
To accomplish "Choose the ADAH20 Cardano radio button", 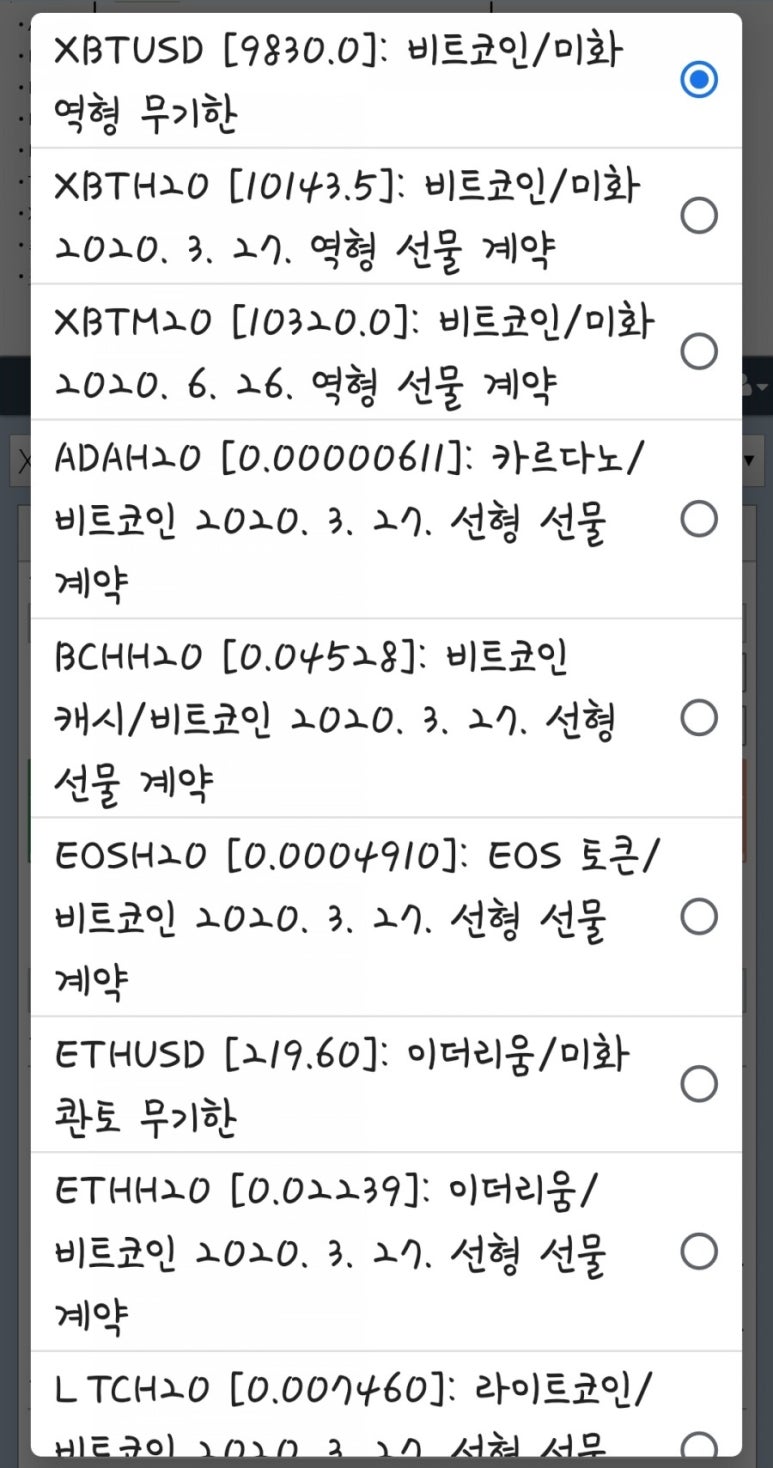I will pos(699,519).
